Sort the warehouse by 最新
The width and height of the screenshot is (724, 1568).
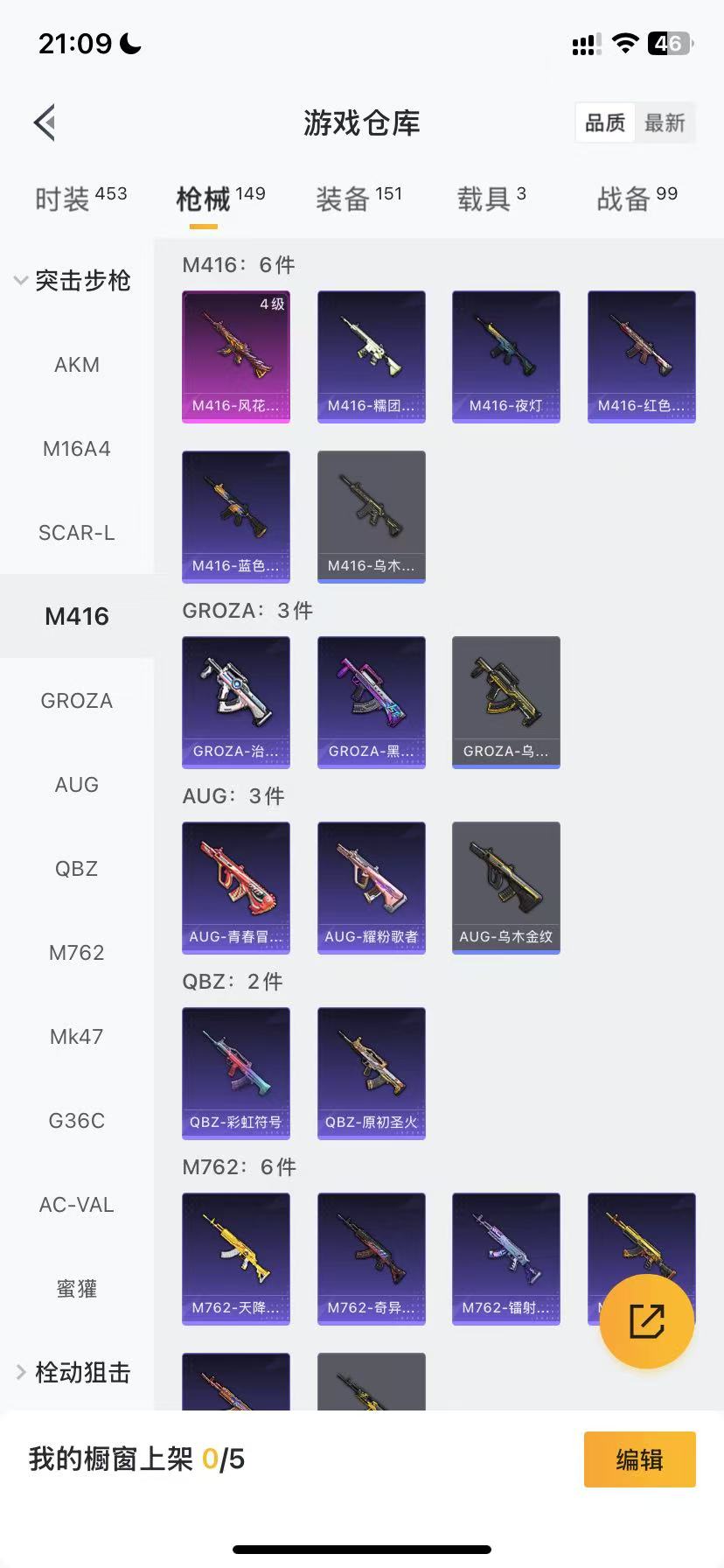click(x=665, y=123)
